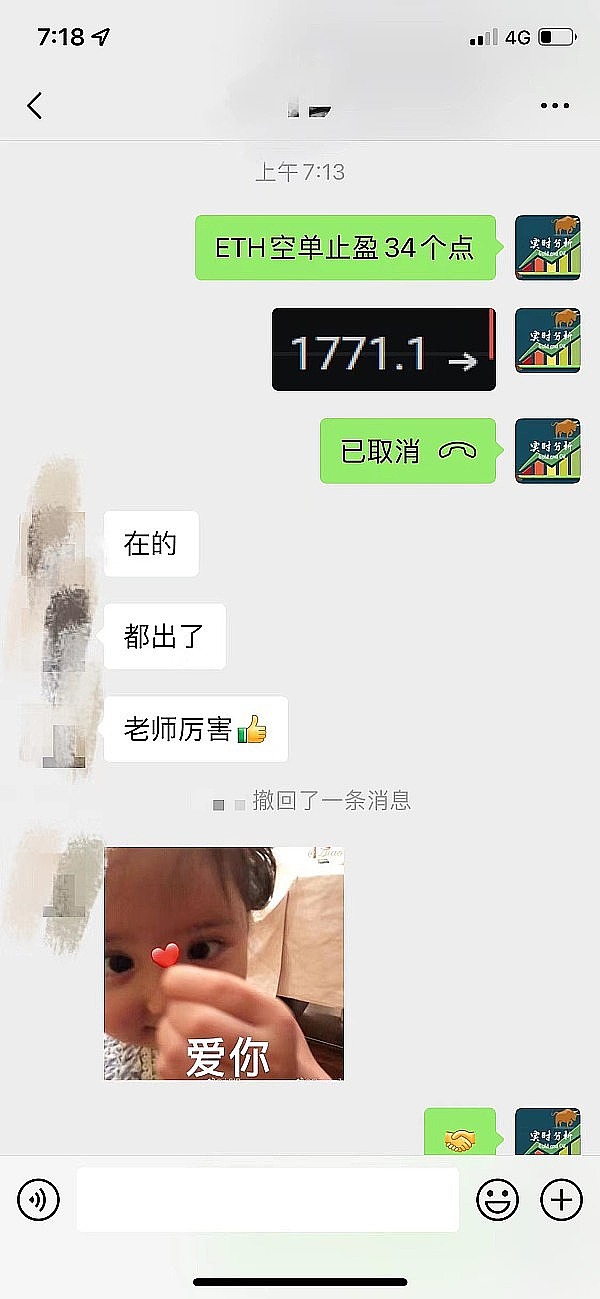
Task: Open sender avatar beside ETH空单止盈 message
Action: 547,247
